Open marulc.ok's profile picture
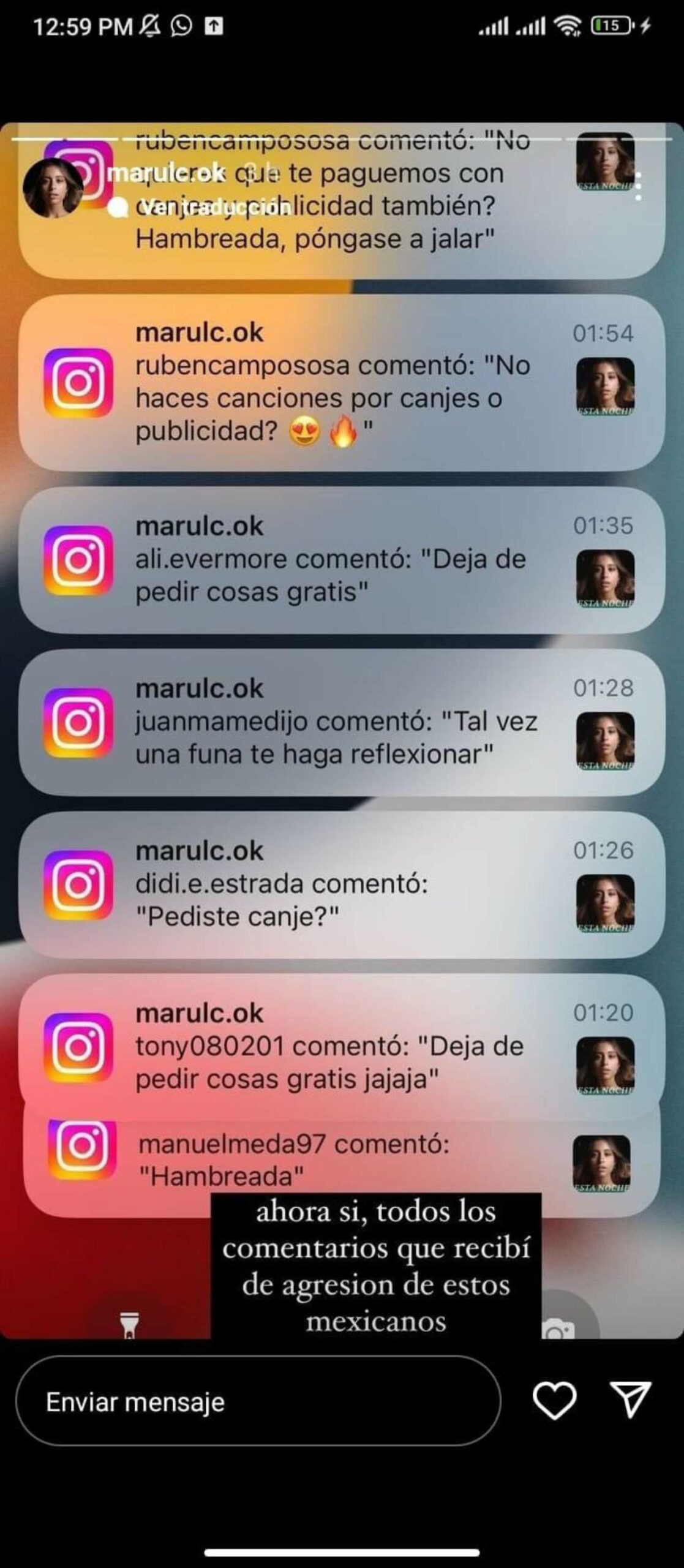The width and height of the screenshot is (684, 1568). [52, 188]
